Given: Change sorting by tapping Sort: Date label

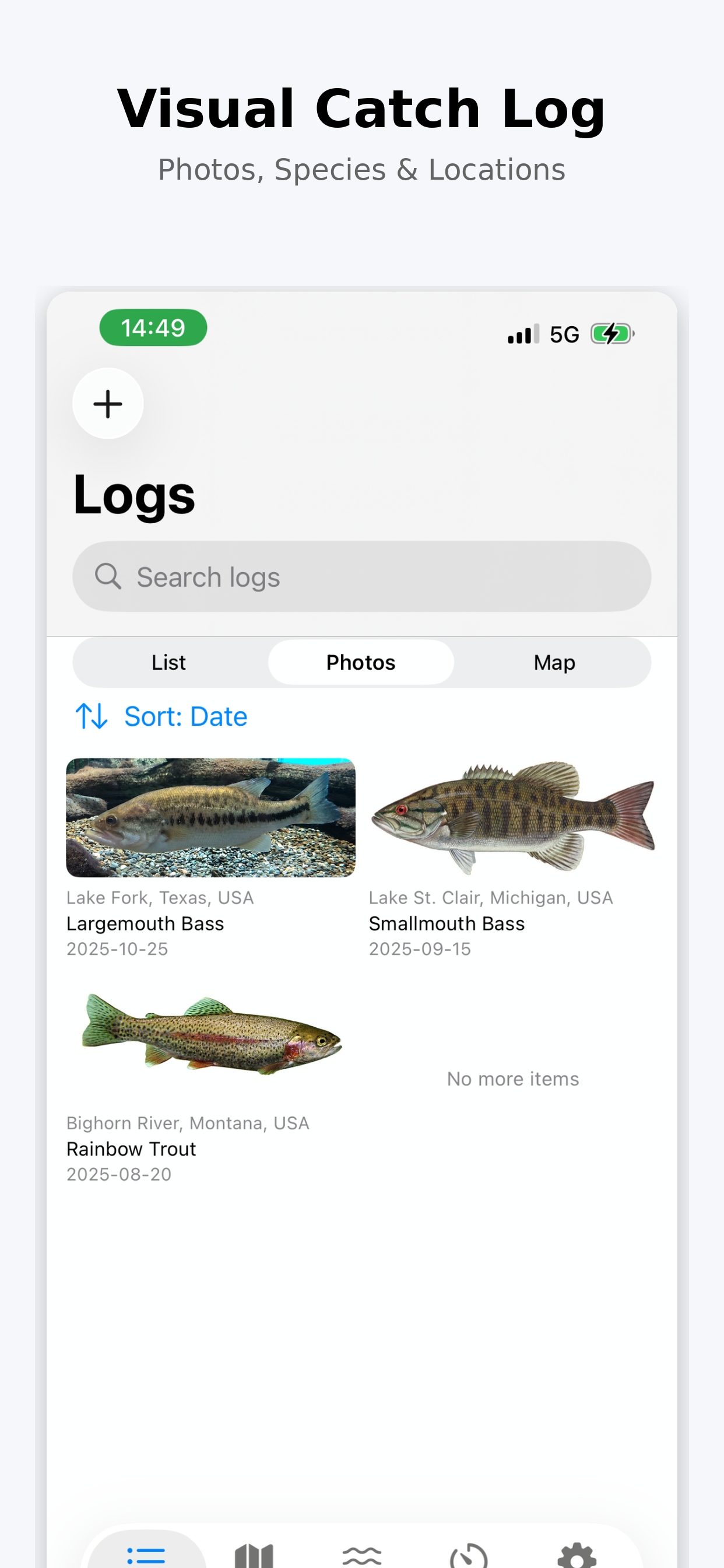Looking at the screenshot, I should [185, 716].
